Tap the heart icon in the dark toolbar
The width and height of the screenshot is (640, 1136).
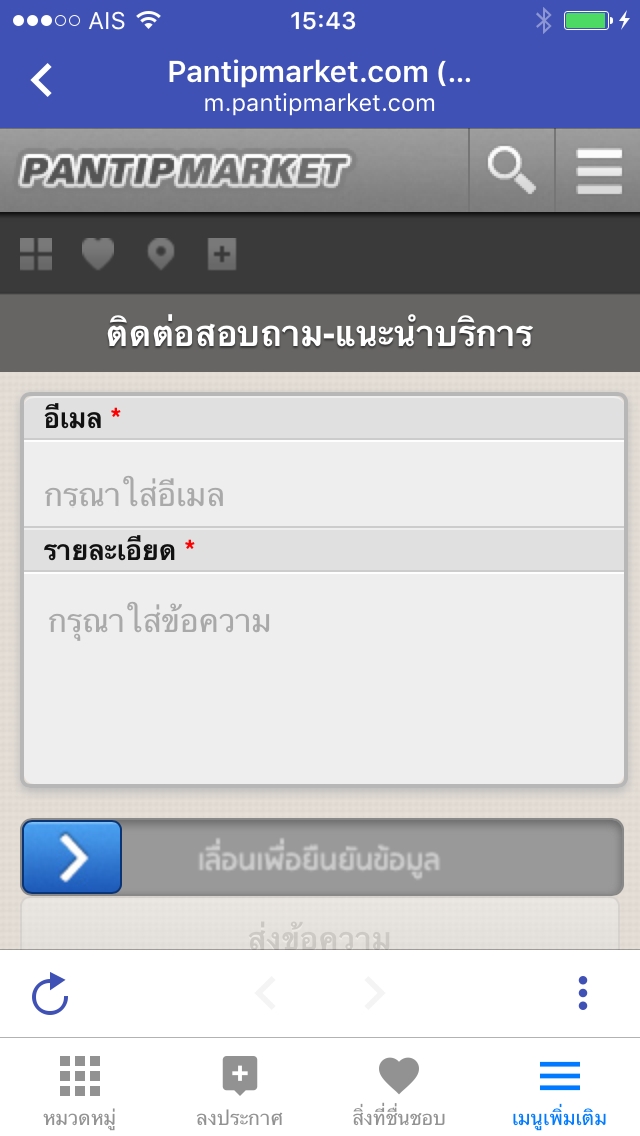(98, 254)
